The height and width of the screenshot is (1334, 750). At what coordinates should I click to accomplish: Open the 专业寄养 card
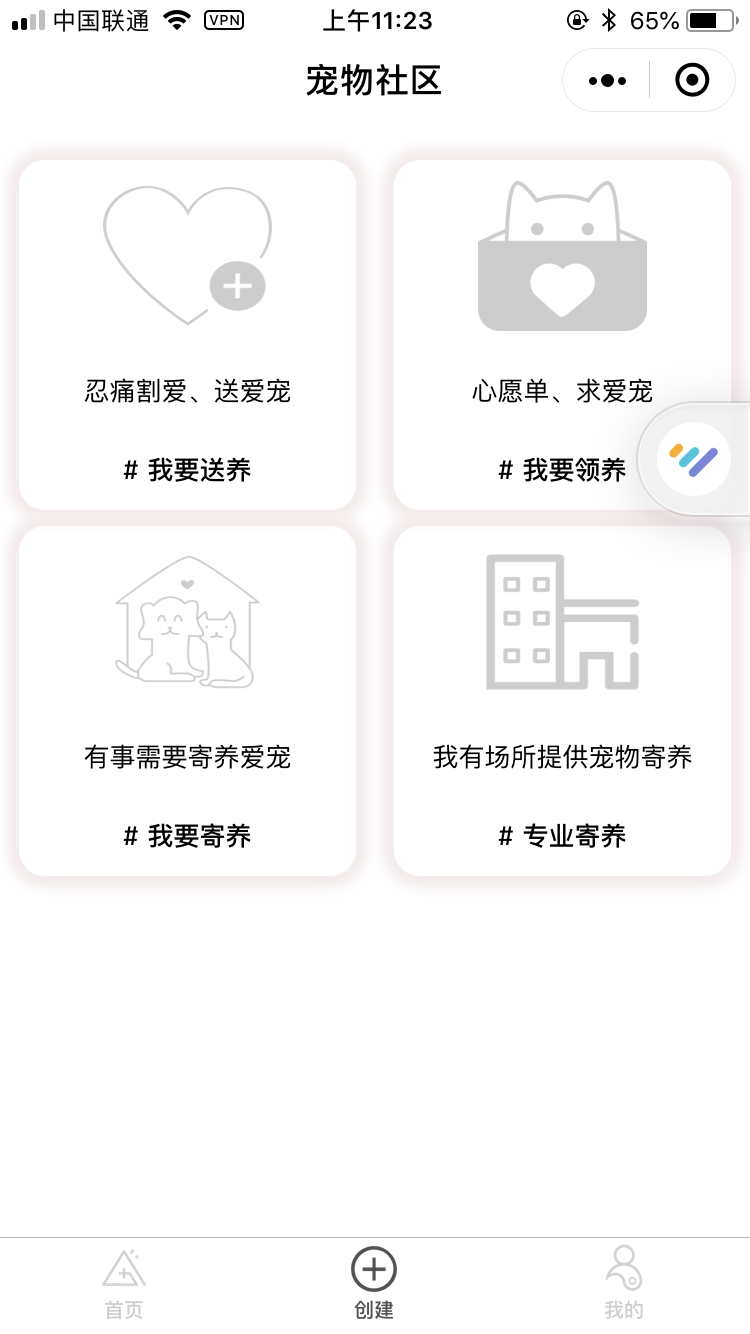coord(563,701)
